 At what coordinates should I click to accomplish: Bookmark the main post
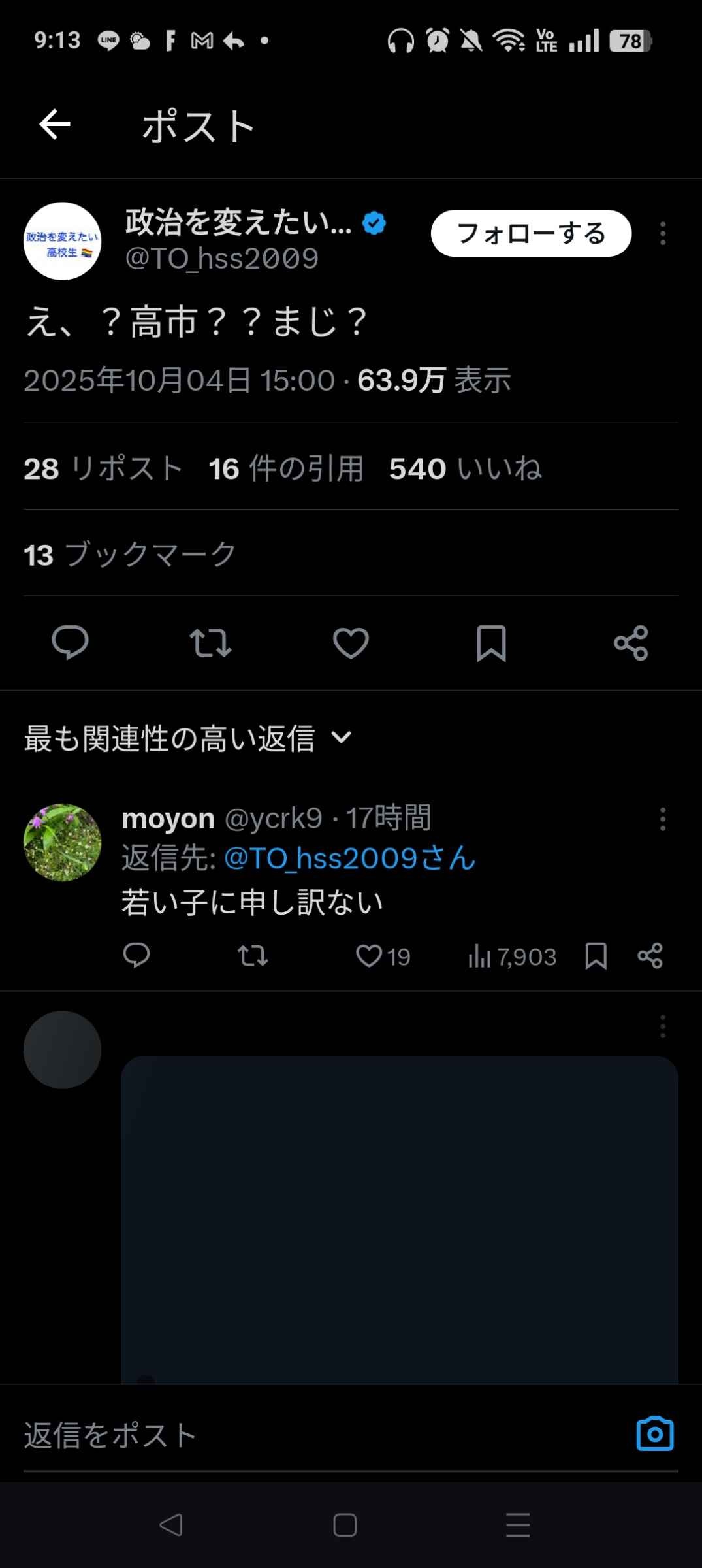pyautogui.click(x=491, y=643)
